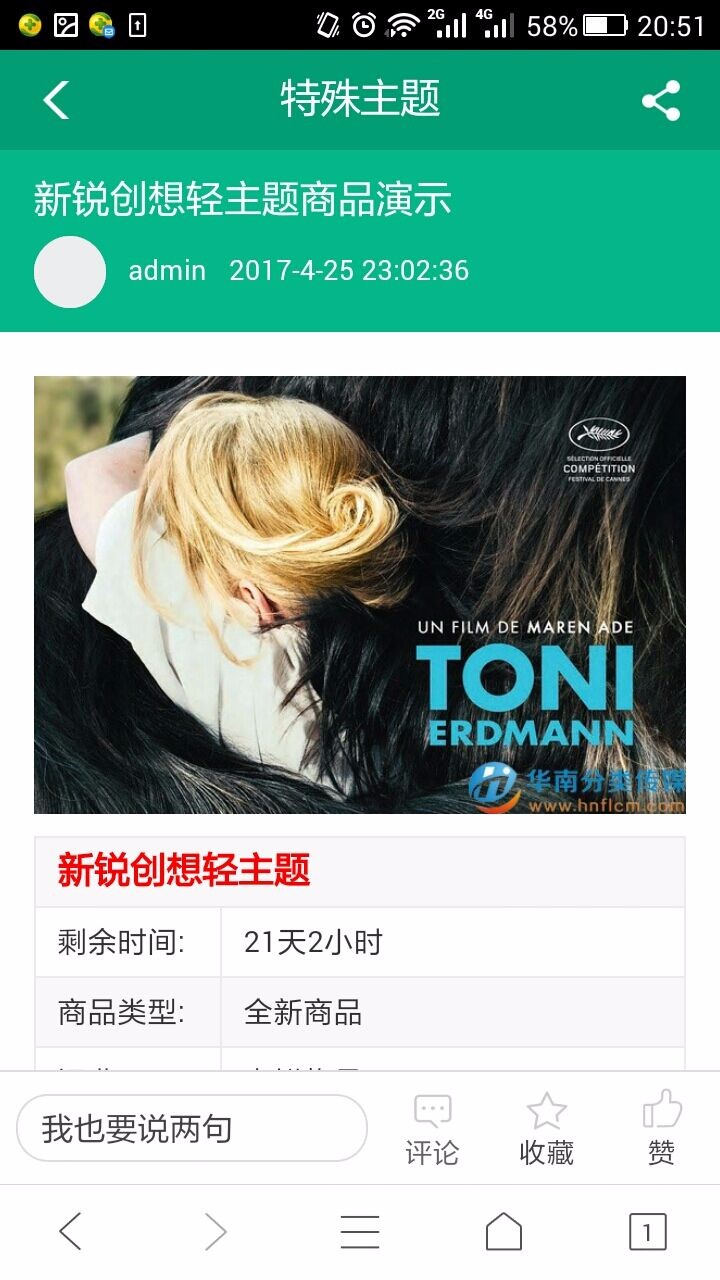Open the browser menu

tap(360, 1232)
